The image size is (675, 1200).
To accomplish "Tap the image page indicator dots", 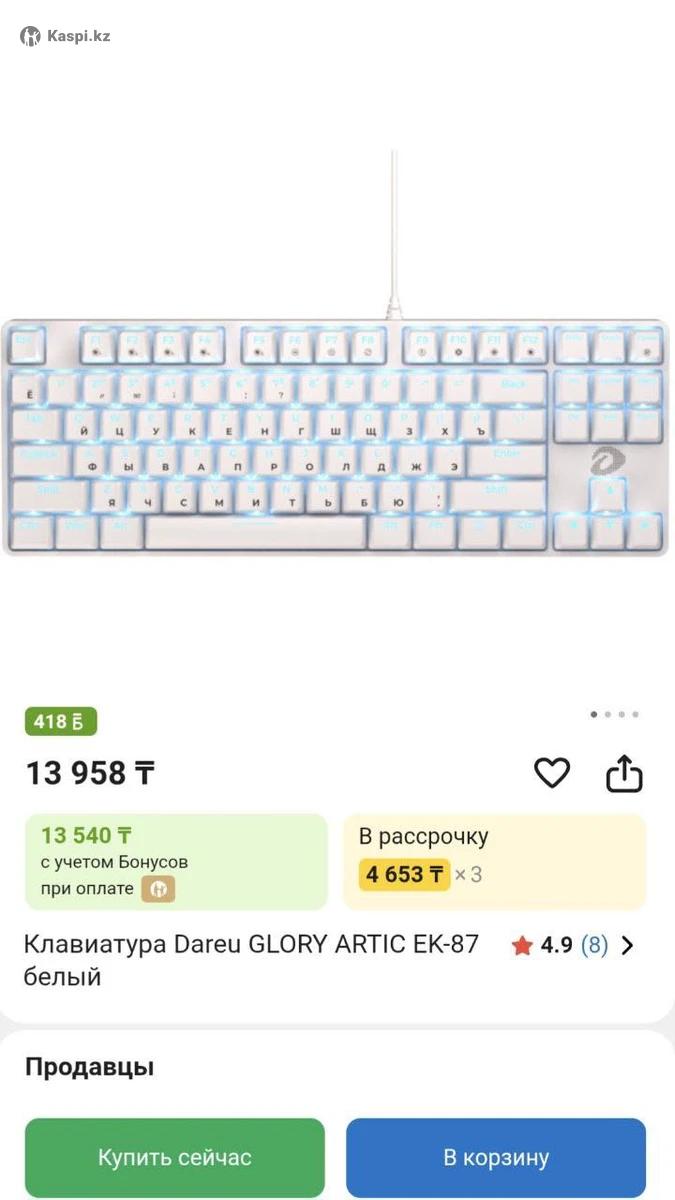I will 614,714.
